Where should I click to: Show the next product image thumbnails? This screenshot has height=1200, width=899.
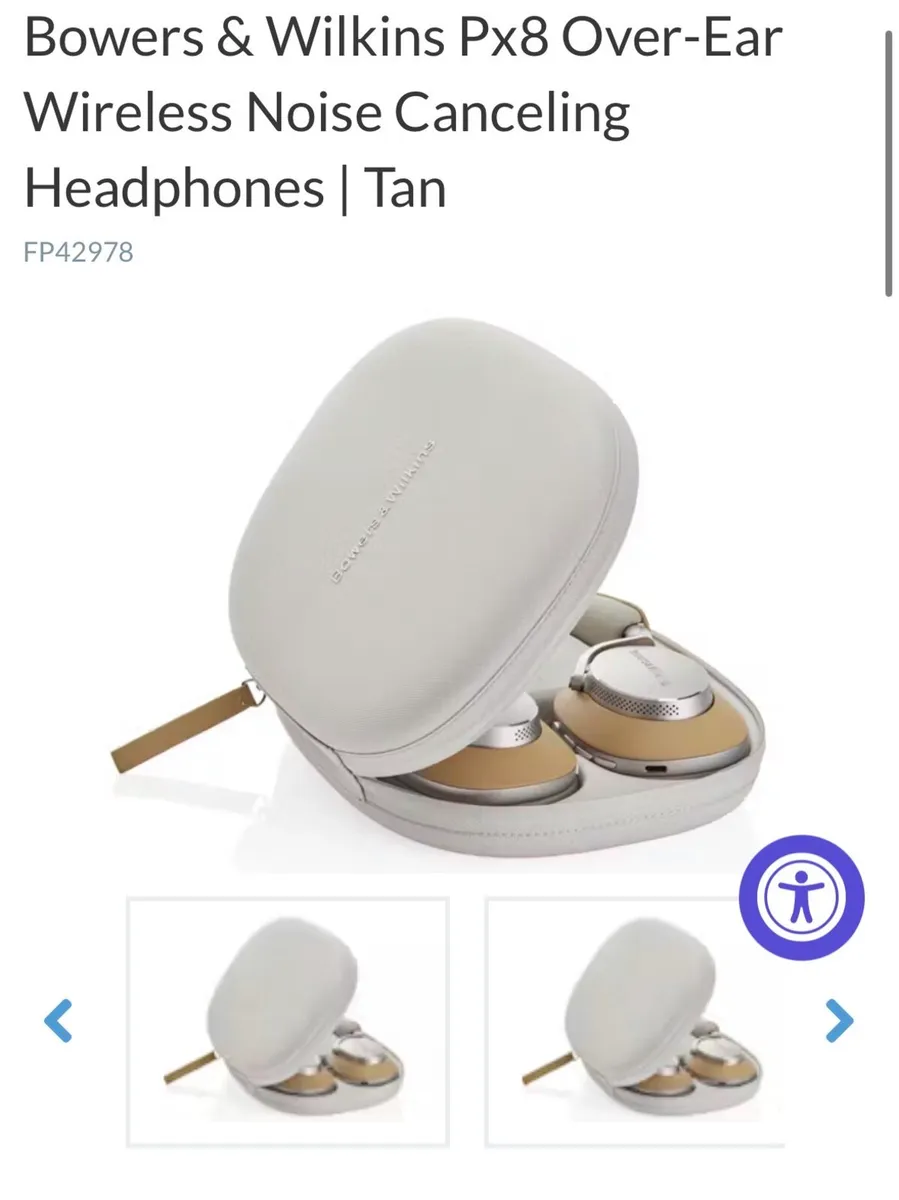[x=838, y=1022]
